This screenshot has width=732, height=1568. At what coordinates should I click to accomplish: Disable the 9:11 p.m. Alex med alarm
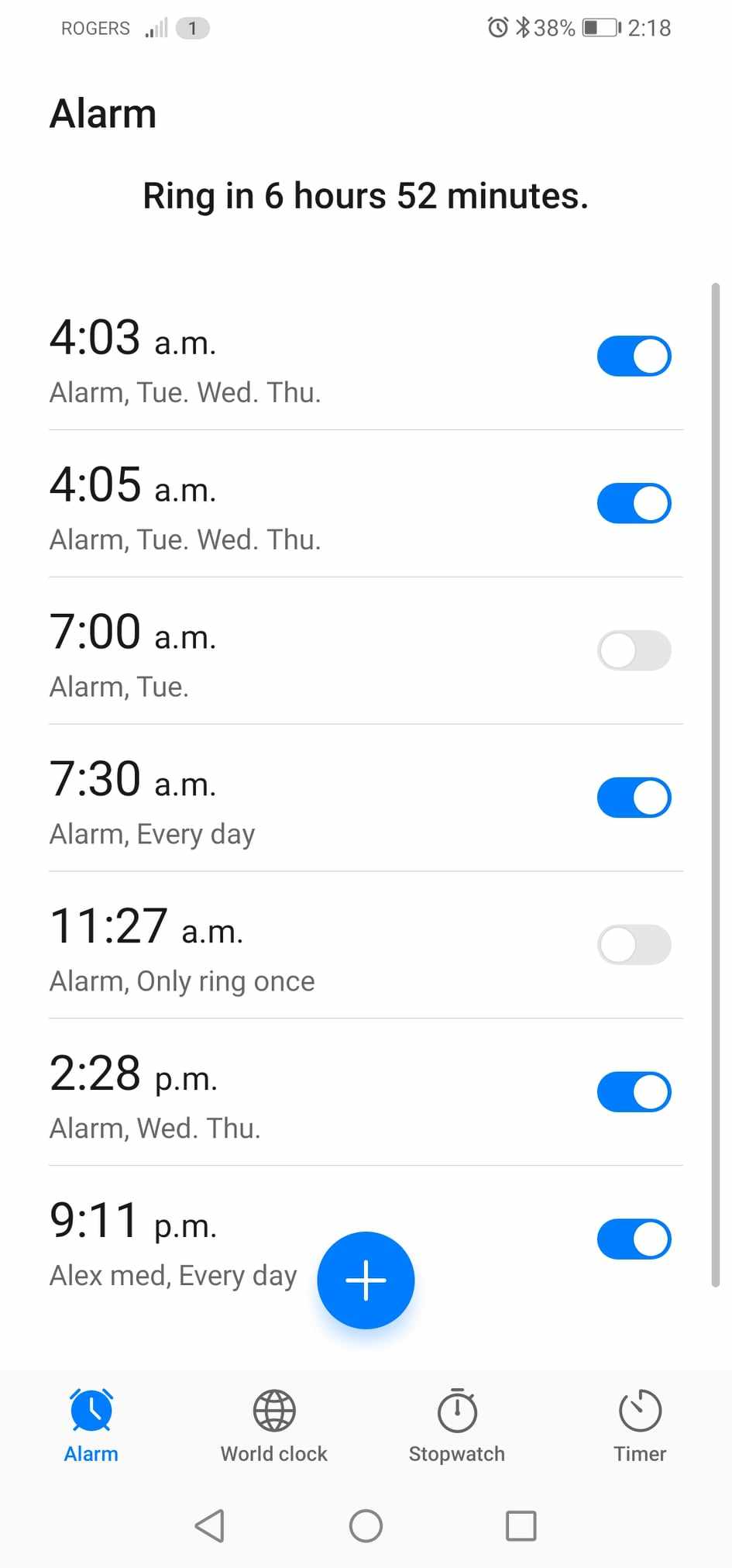point(634,1239)
